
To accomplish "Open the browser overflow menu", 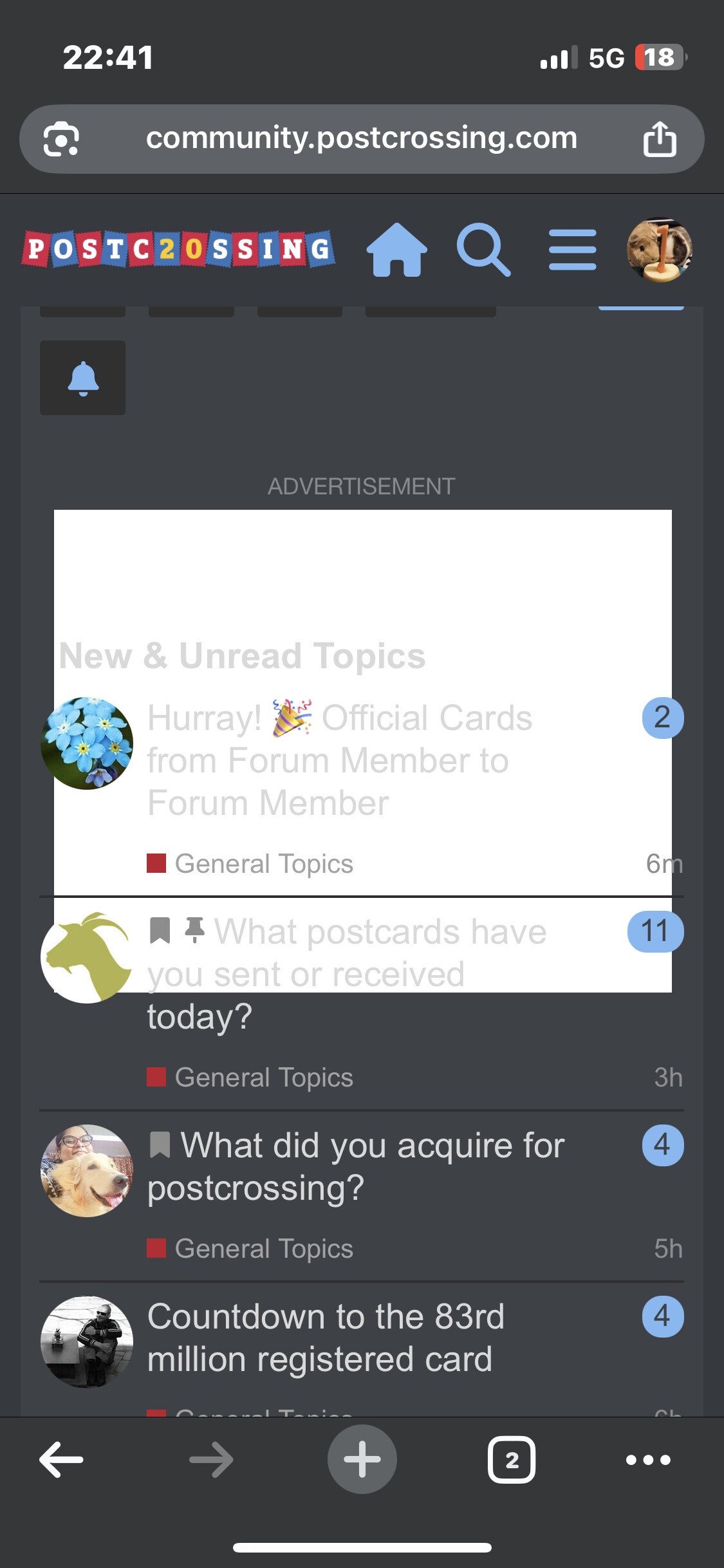I will (648, 1459).
